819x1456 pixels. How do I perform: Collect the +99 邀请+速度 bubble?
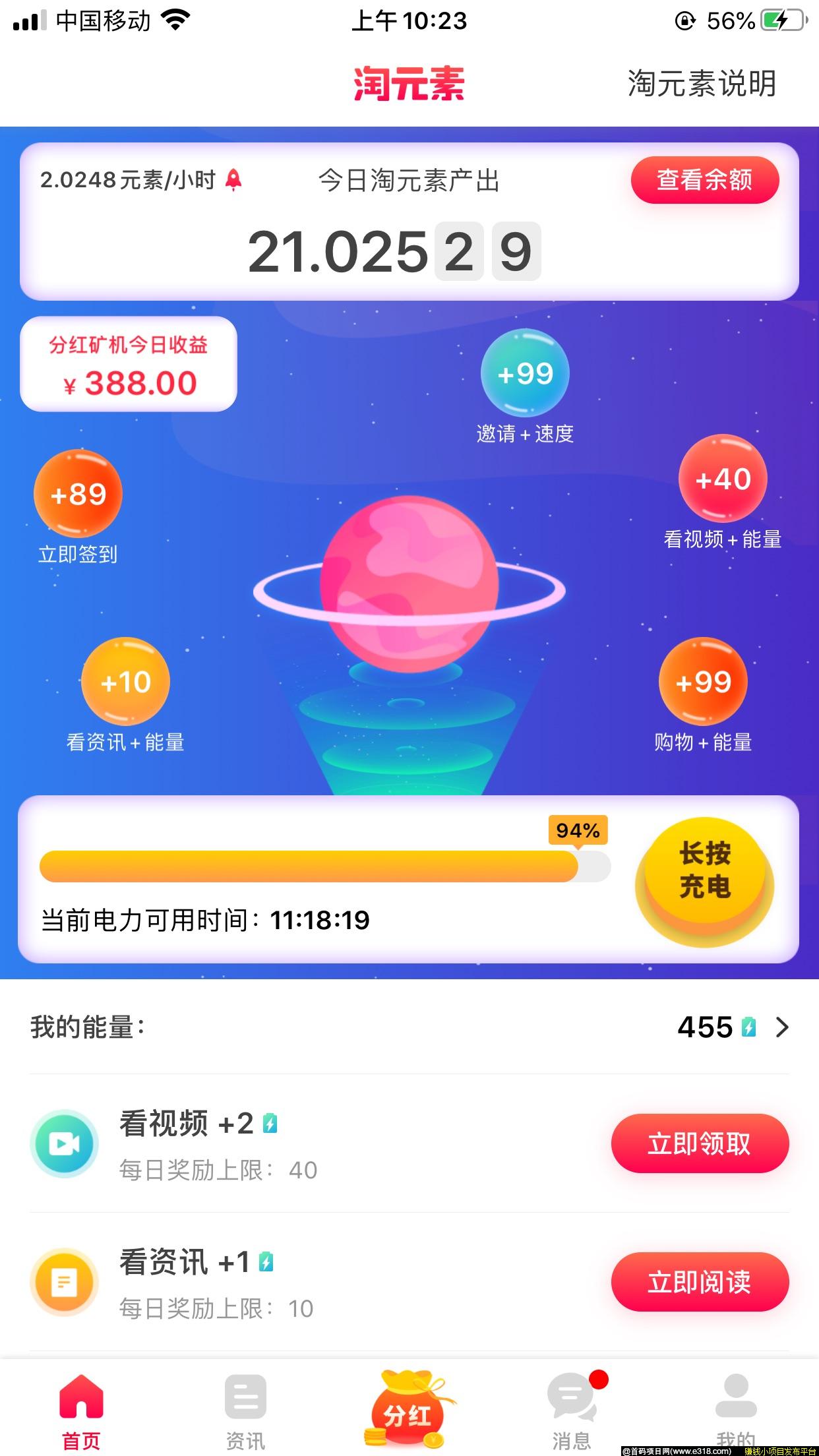pos(525,373)
